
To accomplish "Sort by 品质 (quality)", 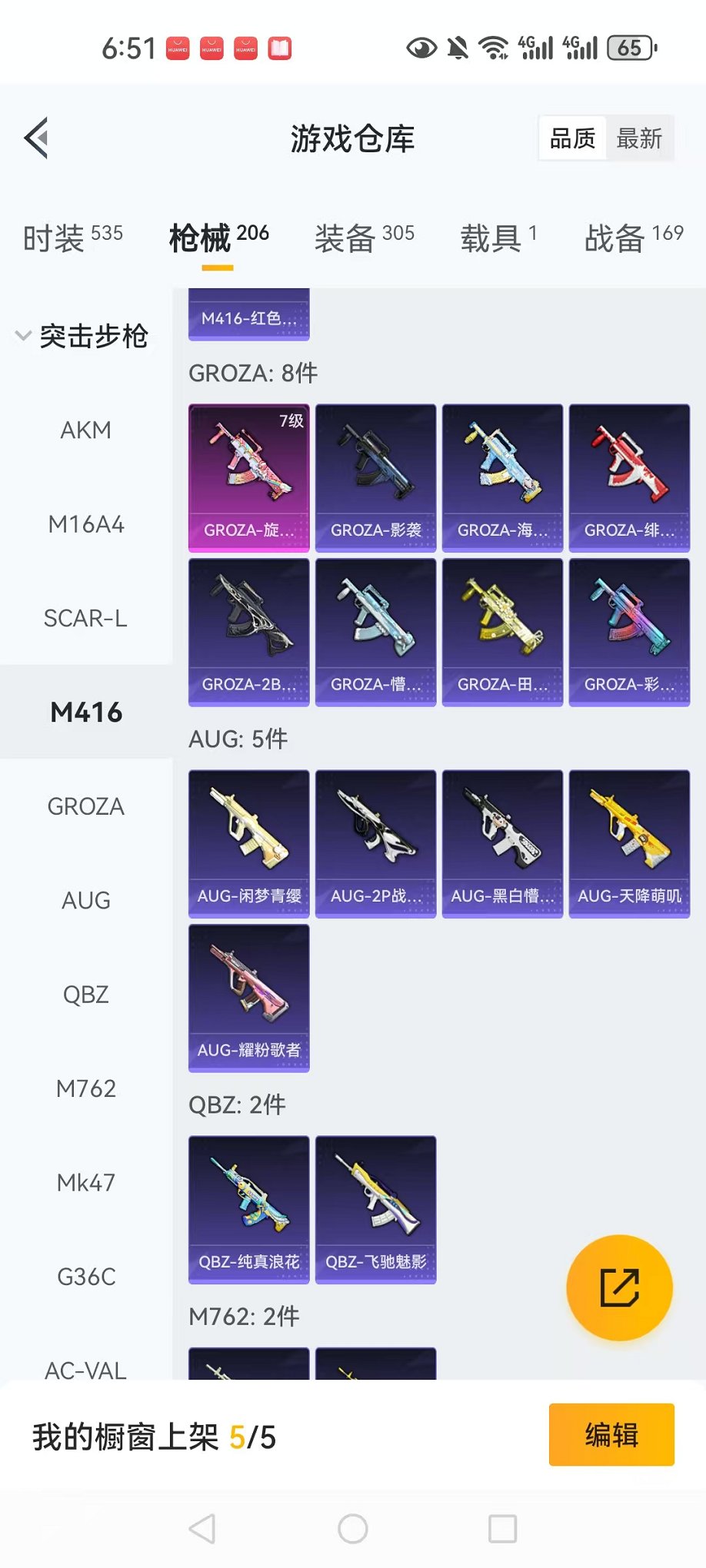I will (572, 139).
